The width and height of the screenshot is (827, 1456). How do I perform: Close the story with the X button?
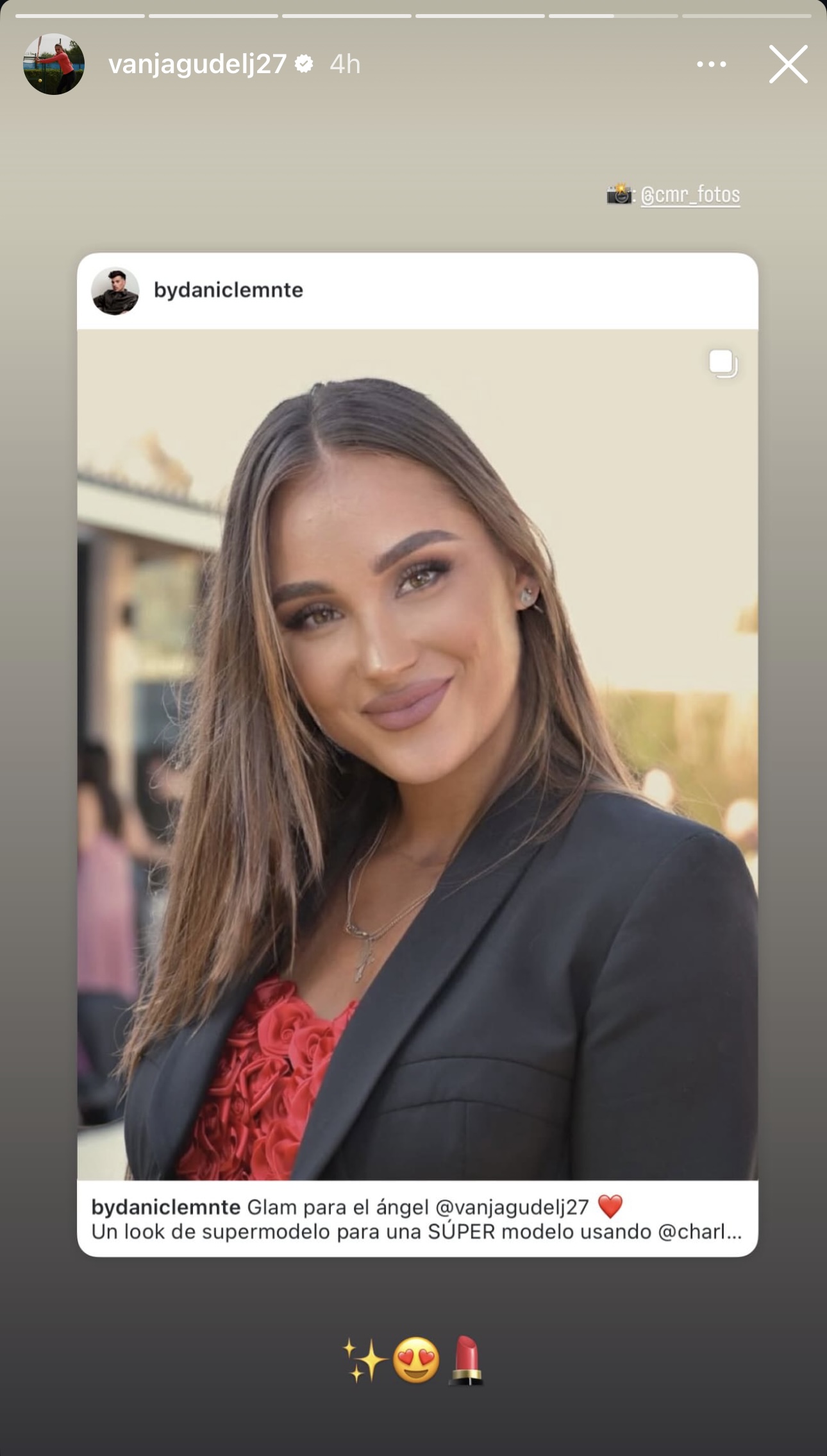click(x=788, y=64)
